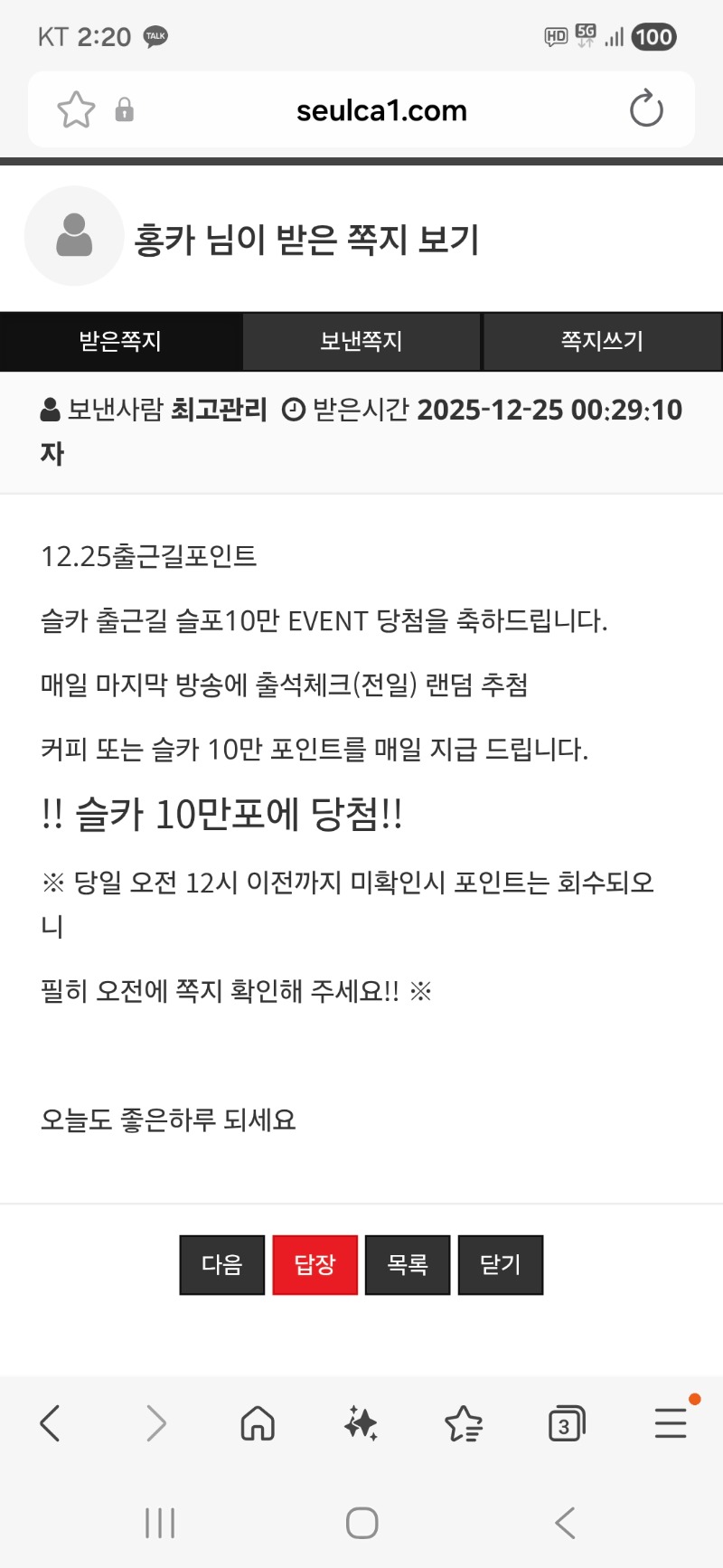Close the message with 닫기

click(501, 1264)
